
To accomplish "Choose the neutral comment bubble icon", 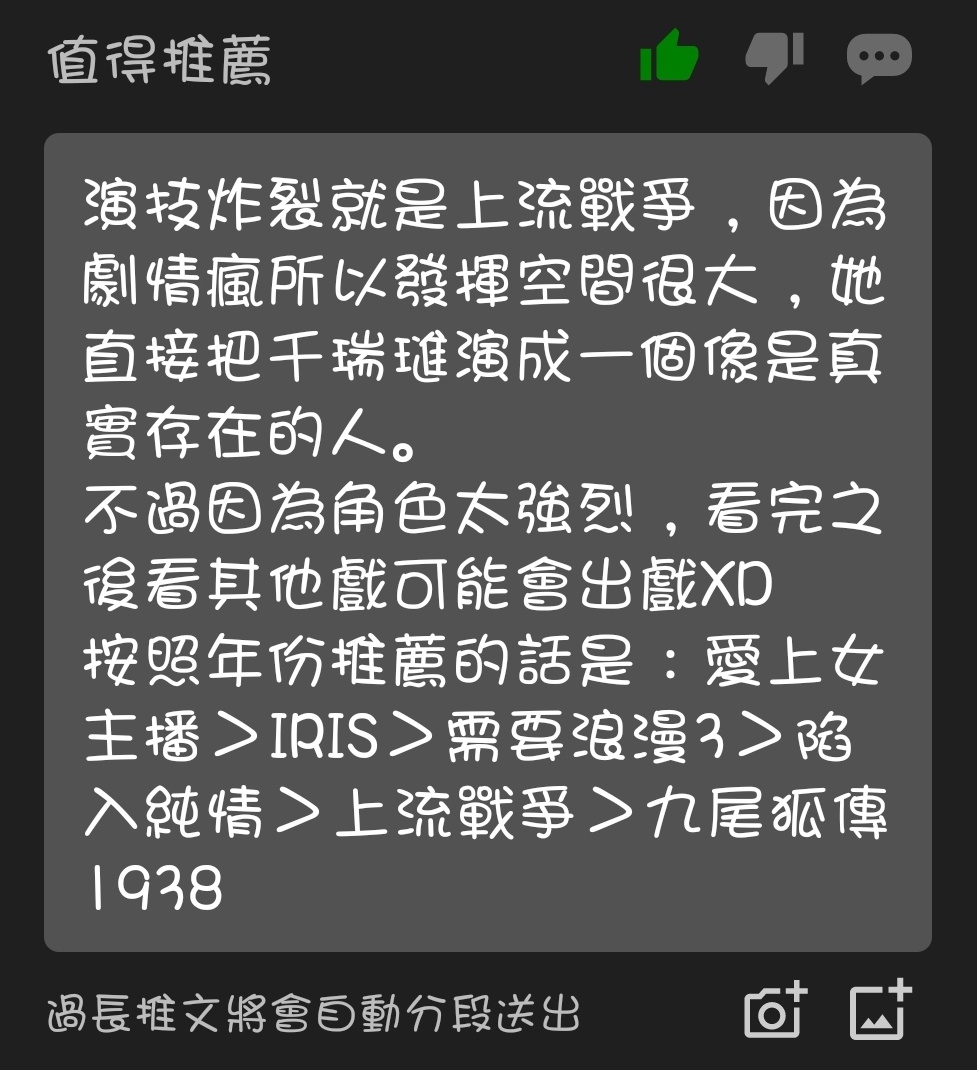I will pos(879,58).
